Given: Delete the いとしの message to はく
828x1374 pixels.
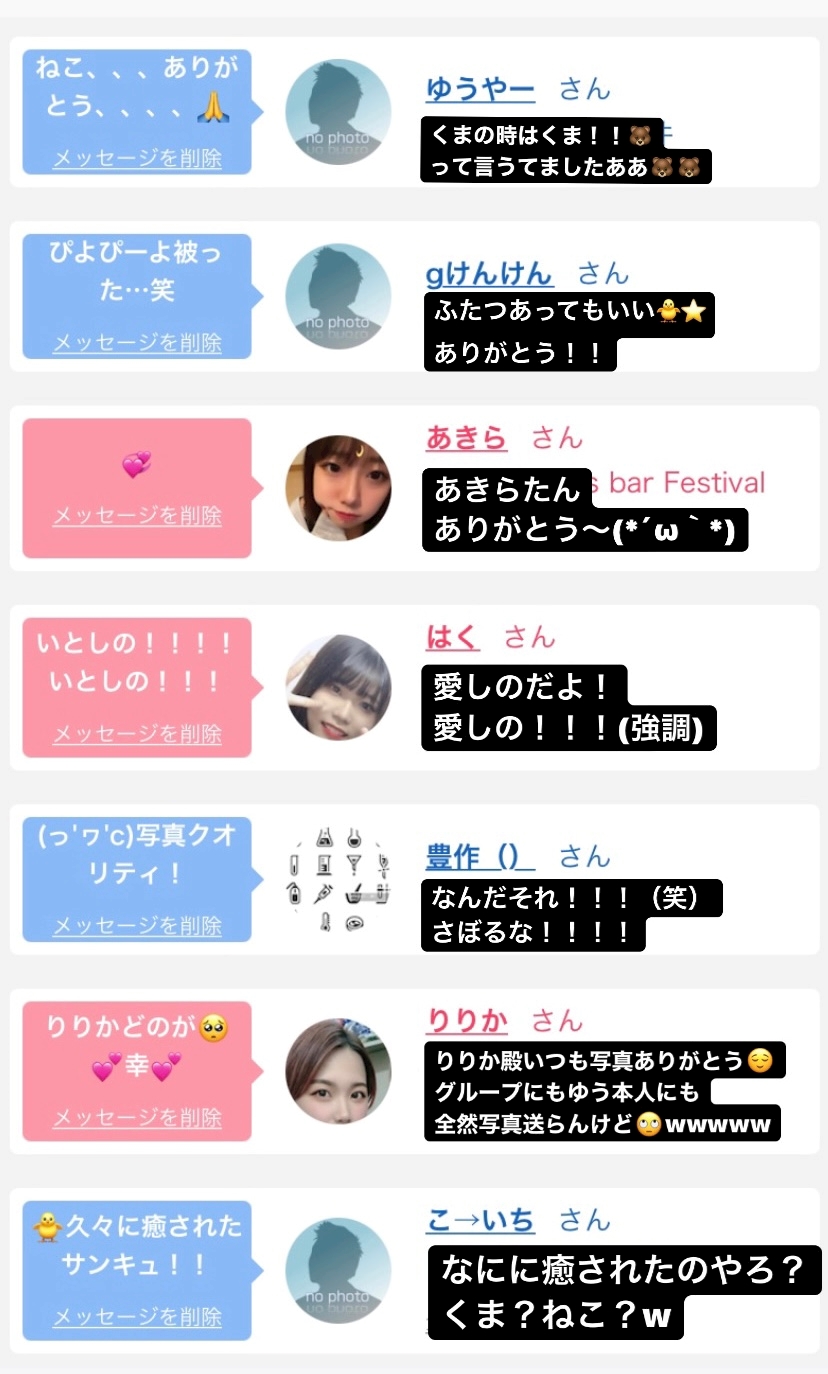Looking at the screenshot, I should click(x=137, y=733).
